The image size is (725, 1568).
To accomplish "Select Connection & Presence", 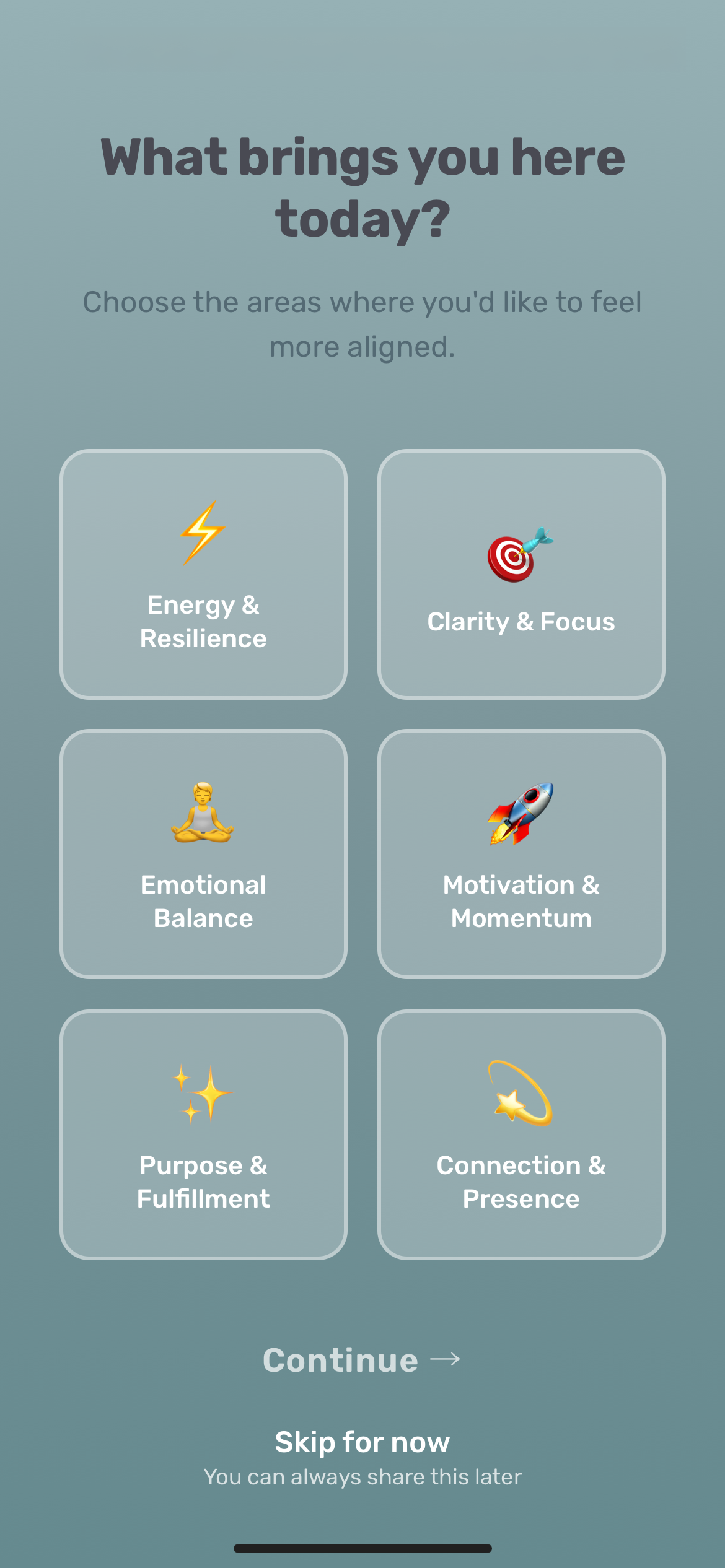I will coord(521,1135).
